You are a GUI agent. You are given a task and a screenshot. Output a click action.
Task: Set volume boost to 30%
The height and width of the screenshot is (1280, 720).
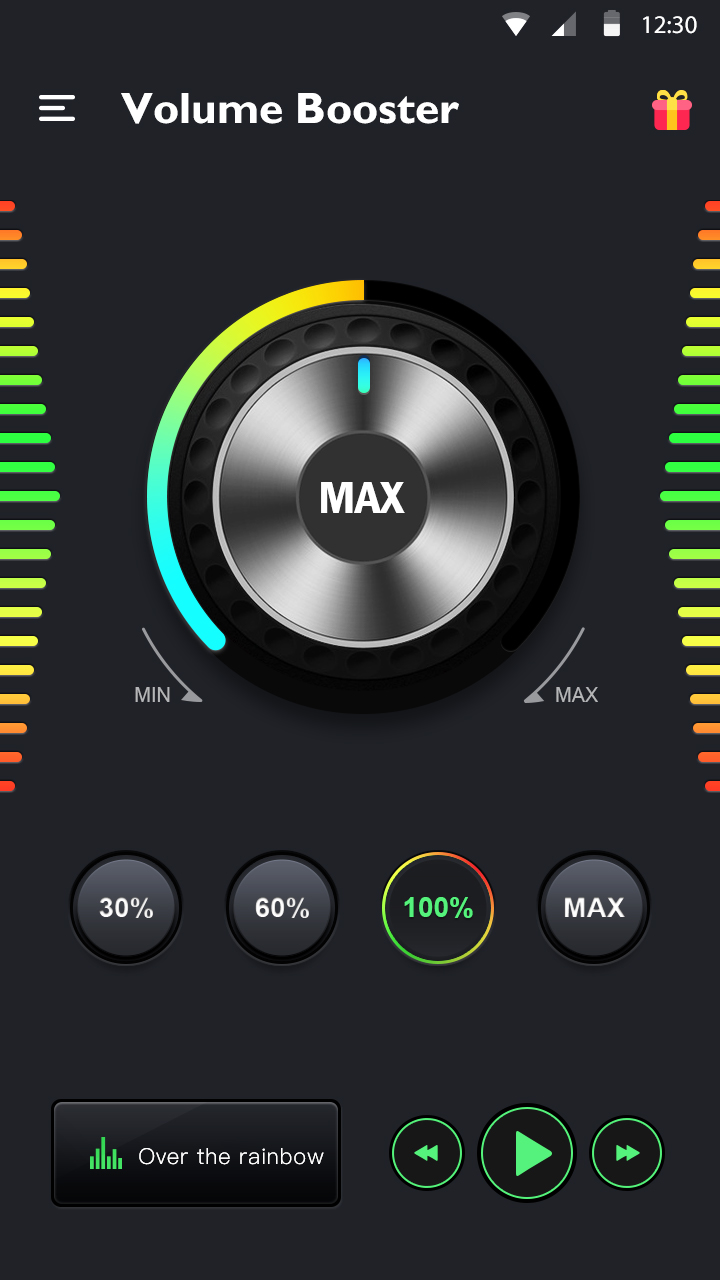pos(126,908)
